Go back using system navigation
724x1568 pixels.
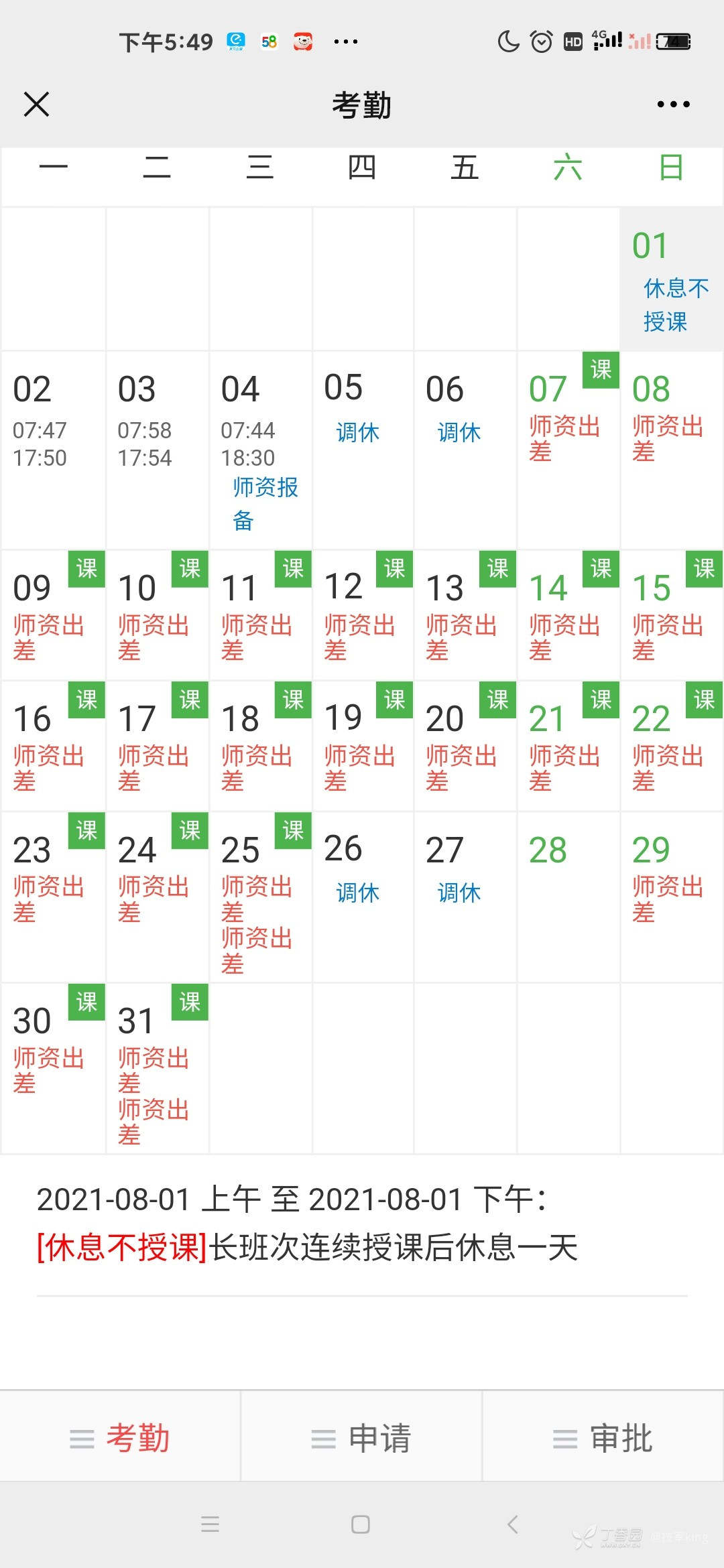pos(513,1524)
